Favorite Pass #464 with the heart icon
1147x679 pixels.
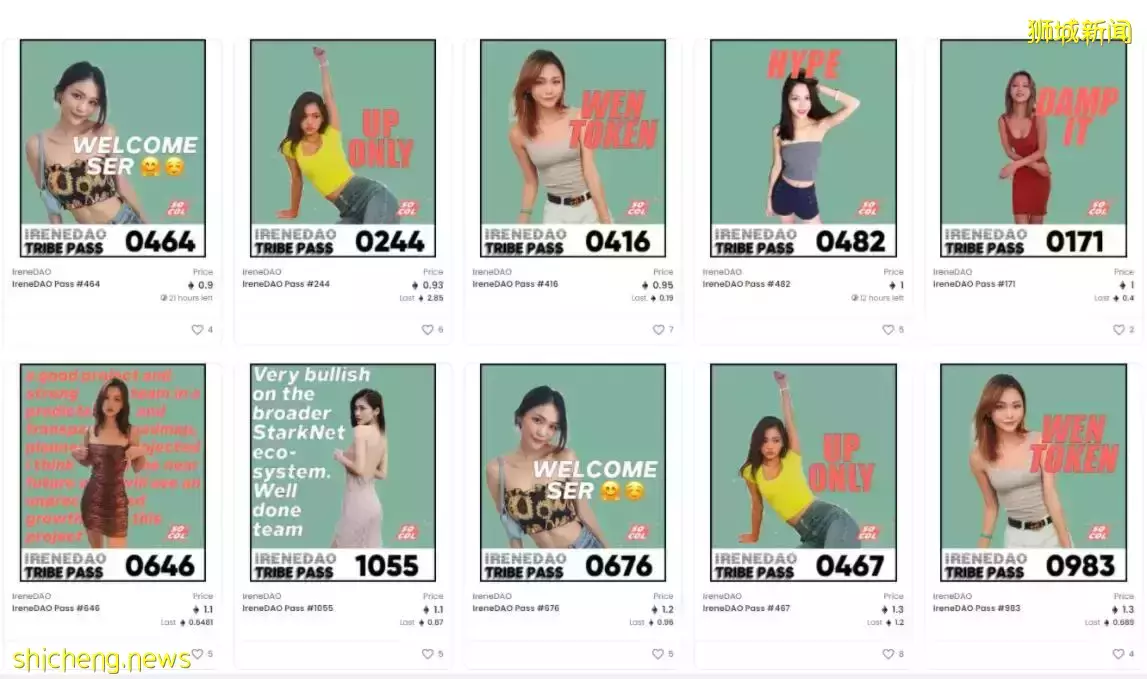pyautogui.click(x=197, y=329)
